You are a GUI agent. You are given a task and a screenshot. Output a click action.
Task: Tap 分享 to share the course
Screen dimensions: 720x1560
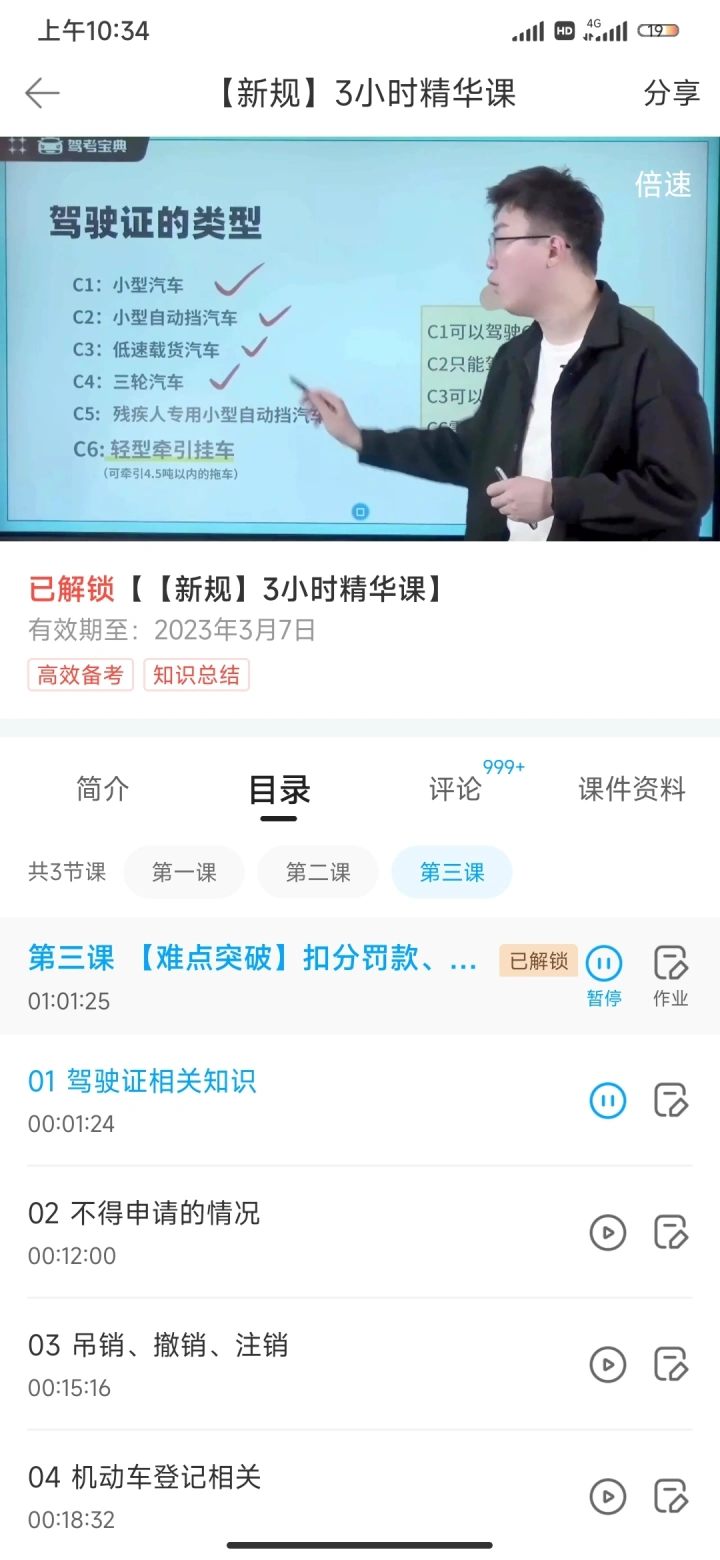pyautogui.click(x=671, y=93)
